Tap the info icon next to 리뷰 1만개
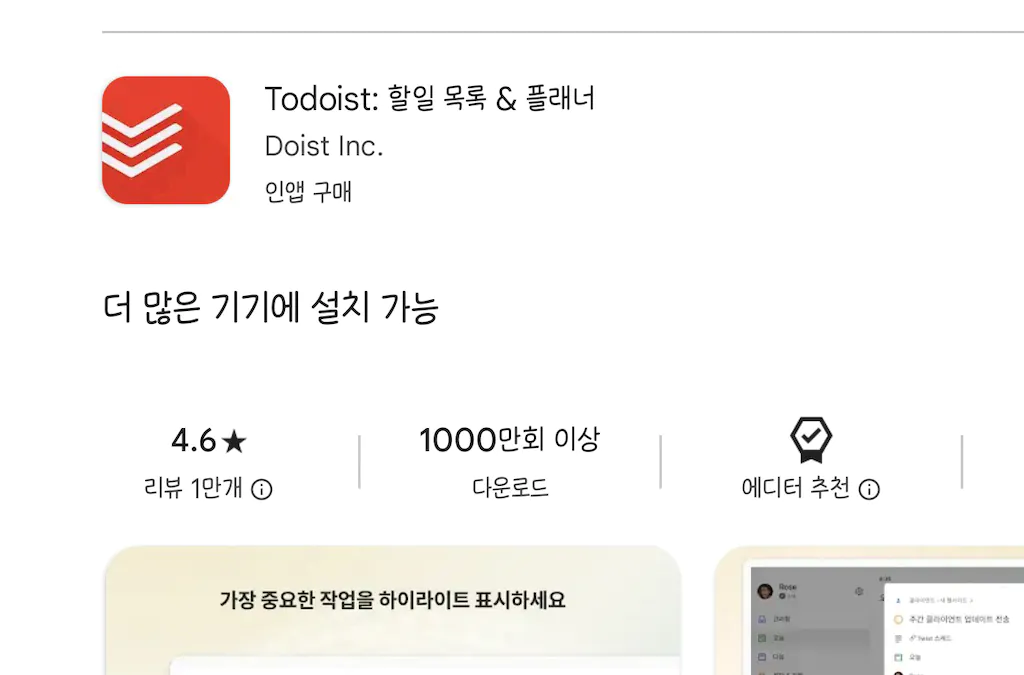1024x675 pixels. coord(262,489)
